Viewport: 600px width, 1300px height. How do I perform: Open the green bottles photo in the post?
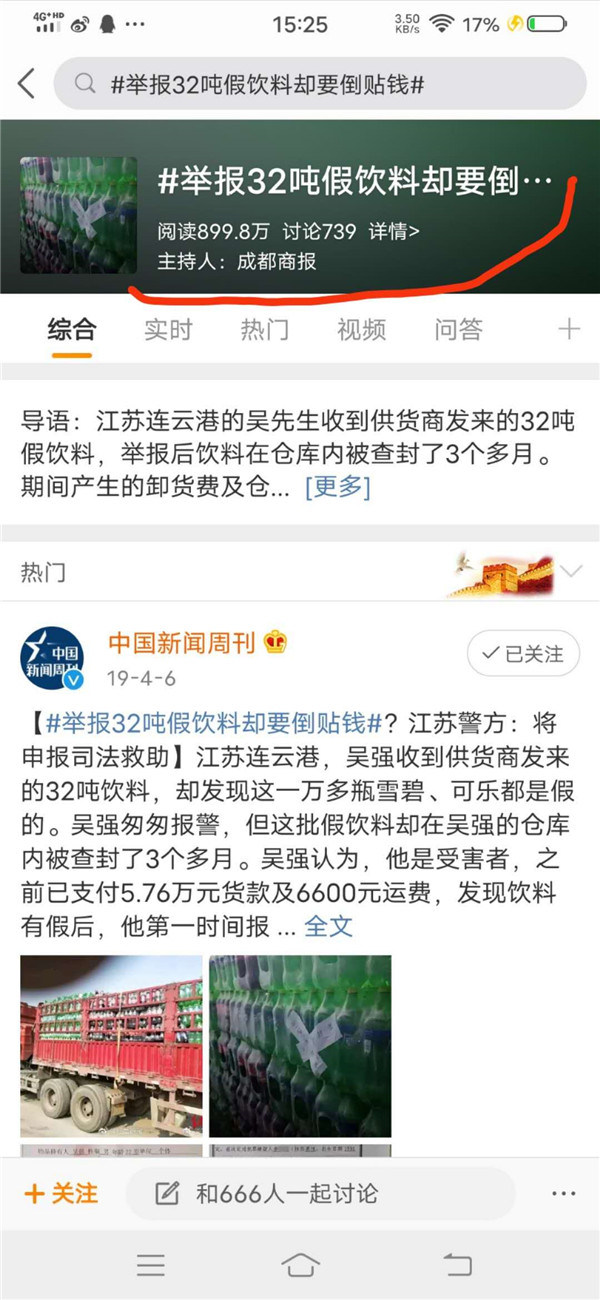[x=300, y=1045]
